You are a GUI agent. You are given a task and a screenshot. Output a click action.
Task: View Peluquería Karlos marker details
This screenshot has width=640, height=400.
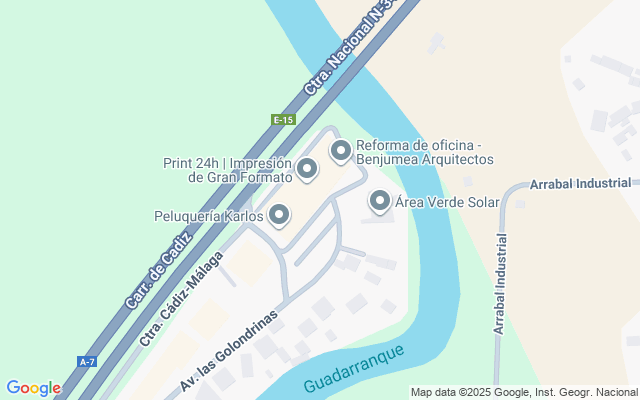(279, 215)
